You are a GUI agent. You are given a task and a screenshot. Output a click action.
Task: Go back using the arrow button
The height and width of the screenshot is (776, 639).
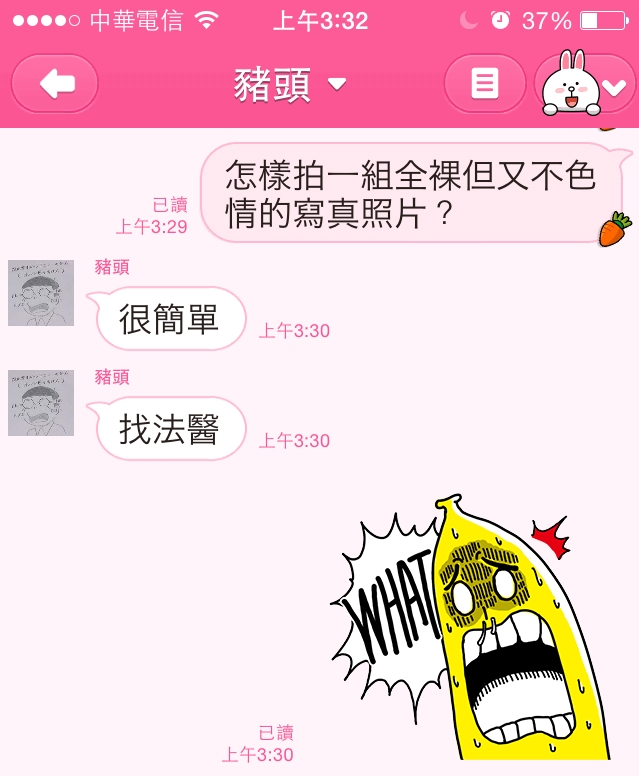tap(55, 84)
